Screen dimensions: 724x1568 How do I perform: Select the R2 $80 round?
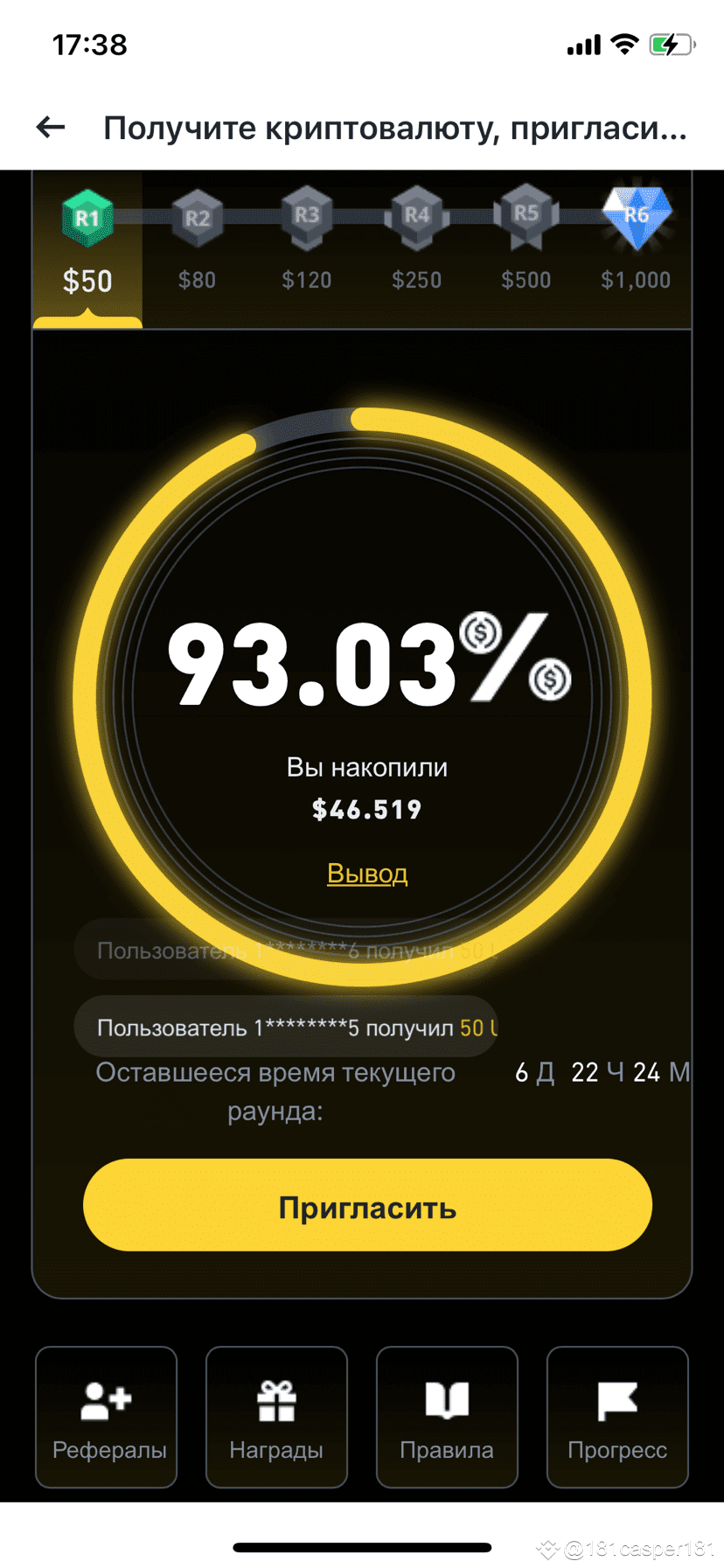[x=198, y=245]
